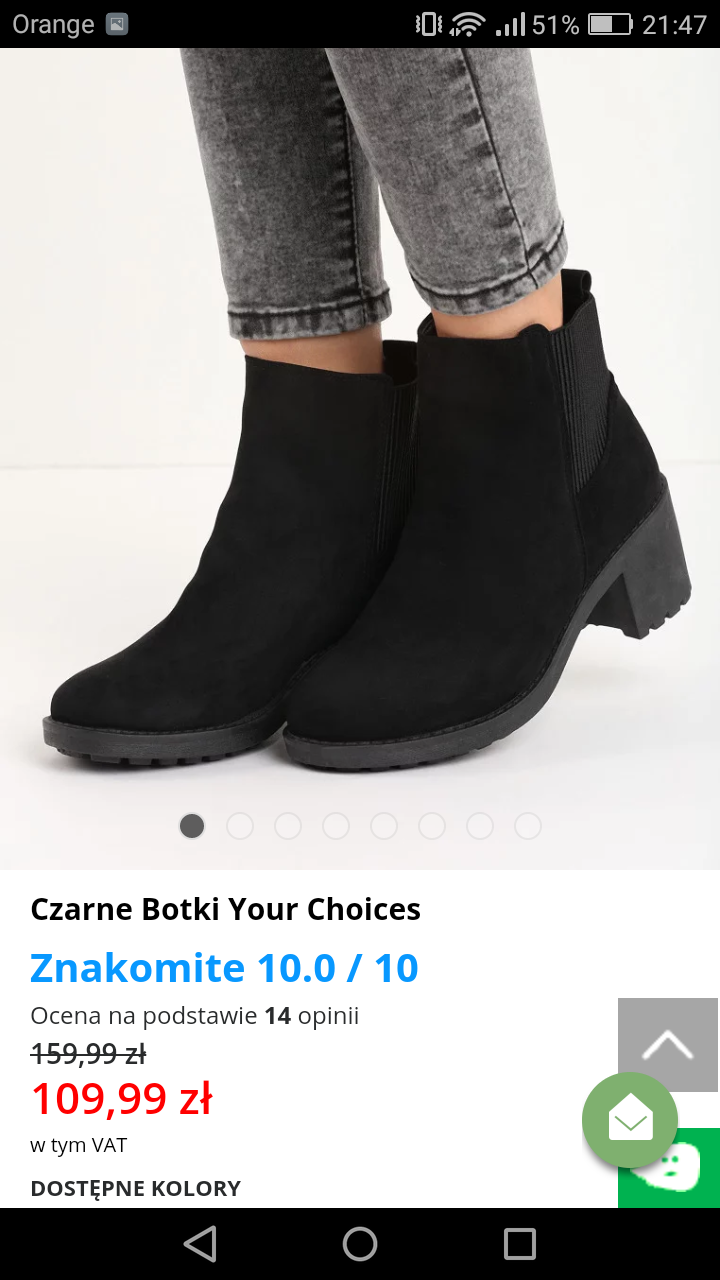Go back using the system back button

[200, 1244]
